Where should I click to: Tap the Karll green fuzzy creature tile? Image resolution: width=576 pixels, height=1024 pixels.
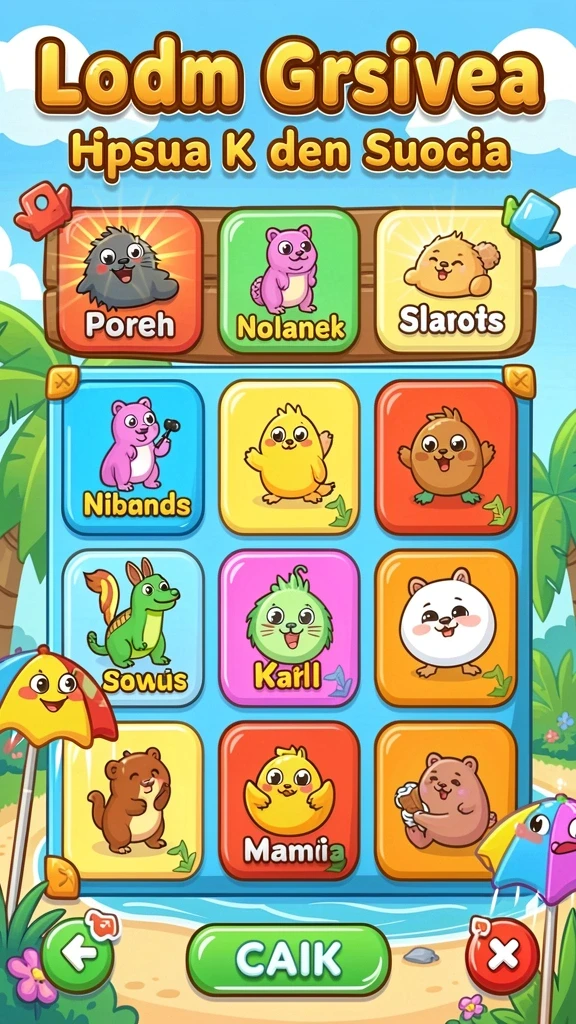(x=289, y=628)
